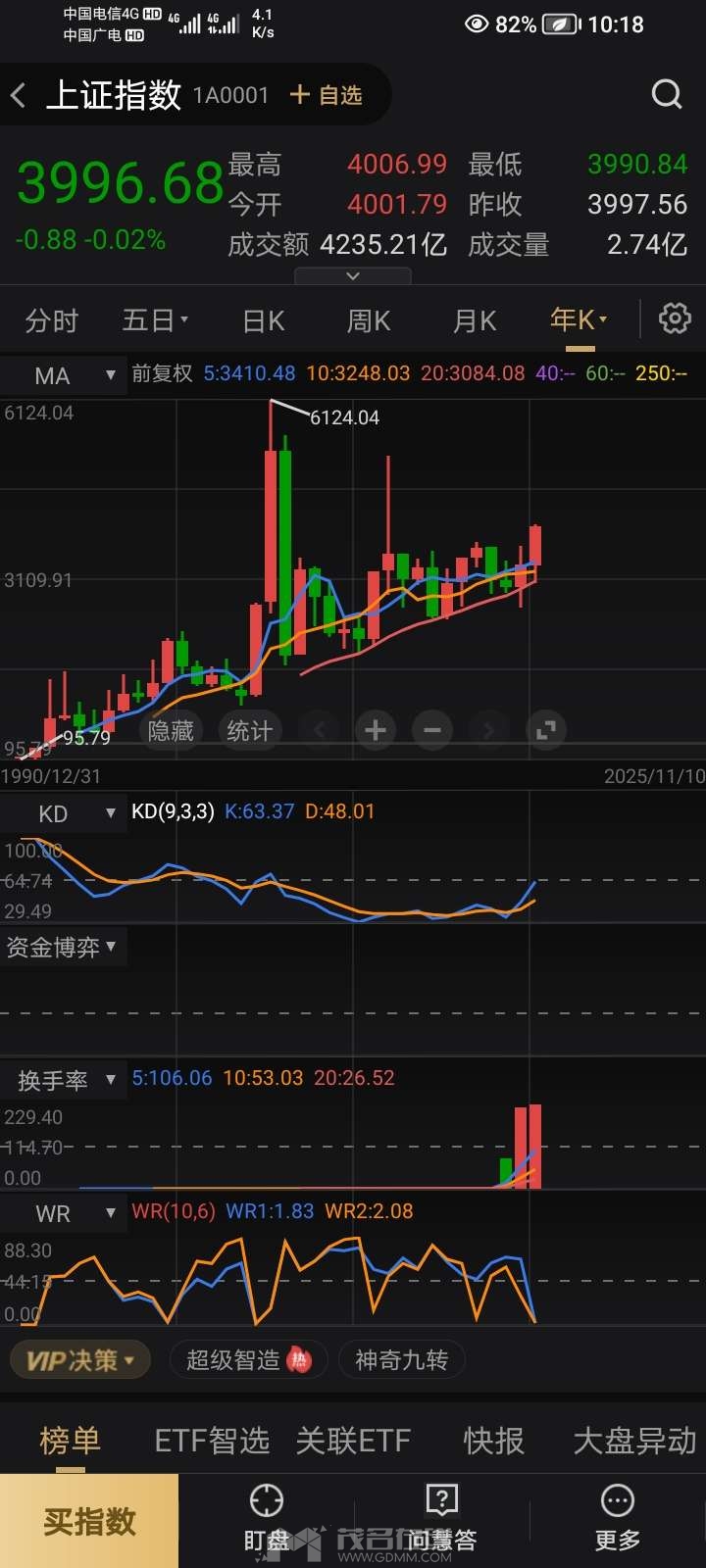706x1568 pixels.
Task: Open chart settings gear
Action: tap(675, 318)
